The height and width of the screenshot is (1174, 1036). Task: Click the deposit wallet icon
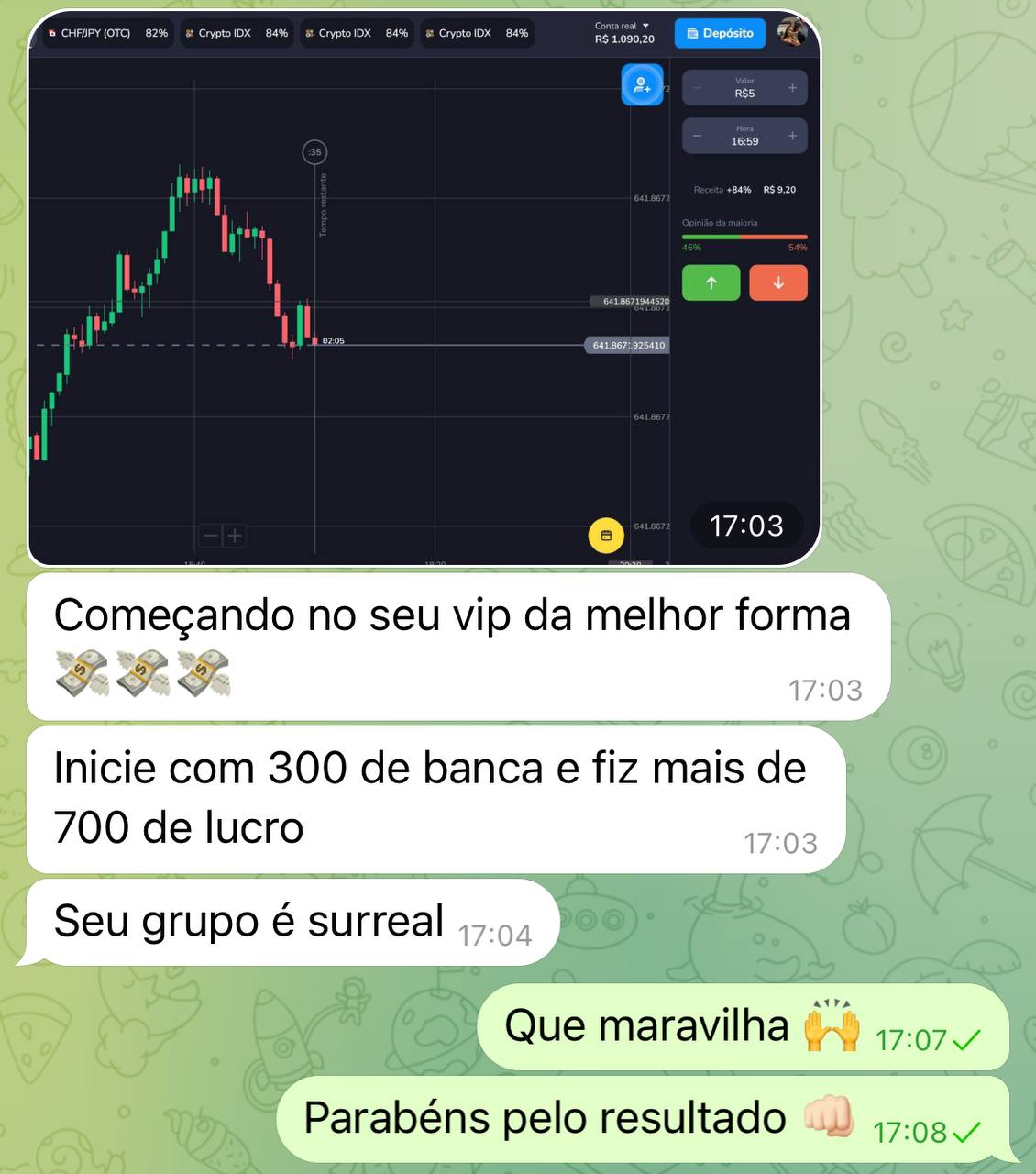[x=691, y=33]
